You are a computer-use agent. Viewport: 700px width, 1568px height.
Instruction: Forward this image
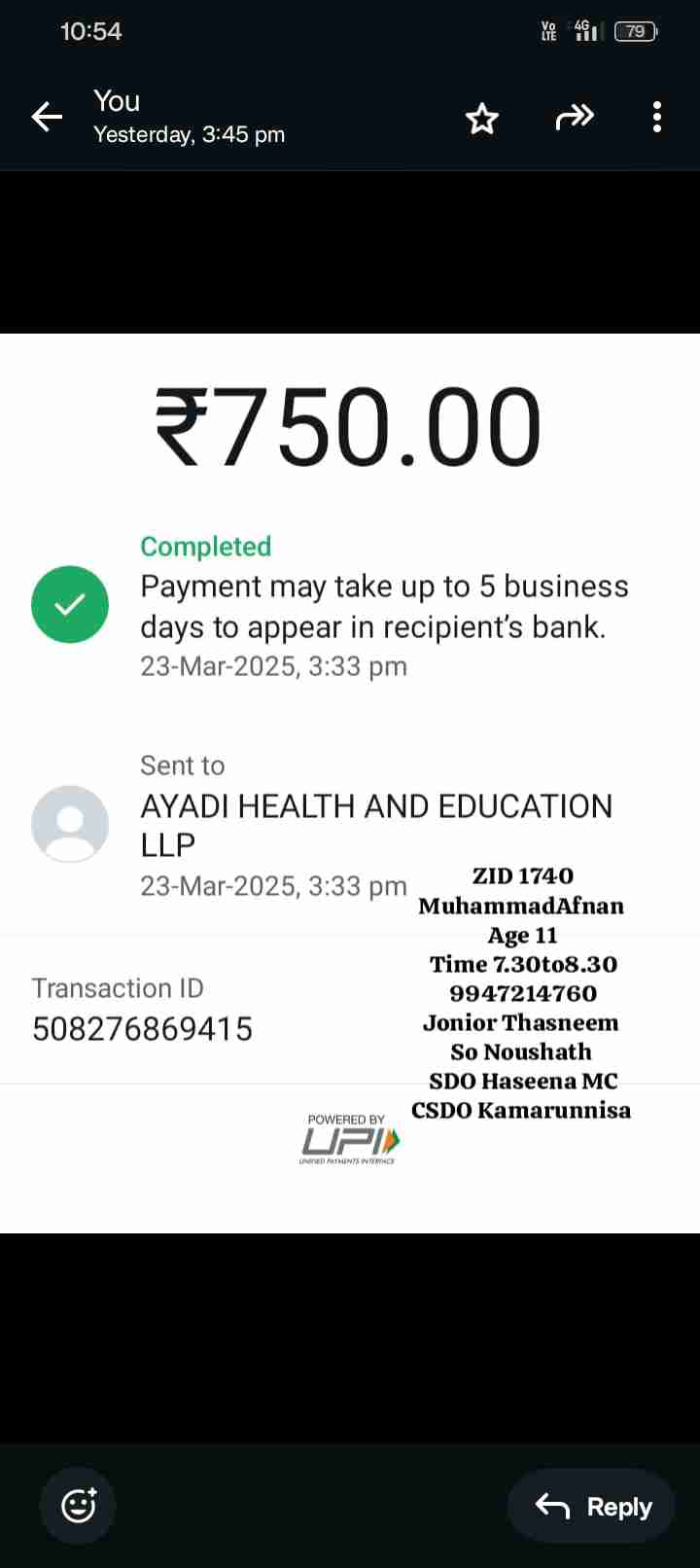(575, 118)
